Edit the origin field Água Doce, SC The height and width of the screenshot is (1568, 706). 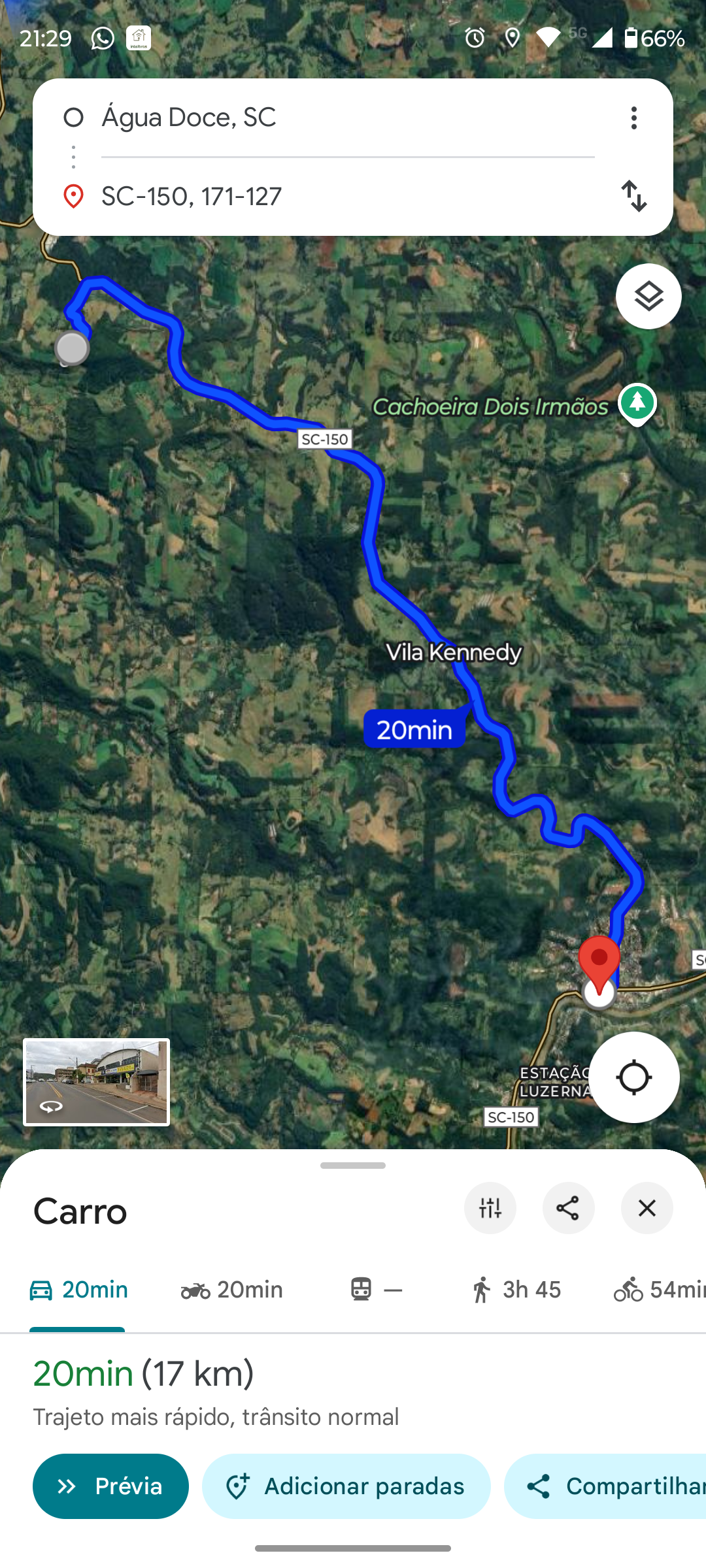[346, 118]
